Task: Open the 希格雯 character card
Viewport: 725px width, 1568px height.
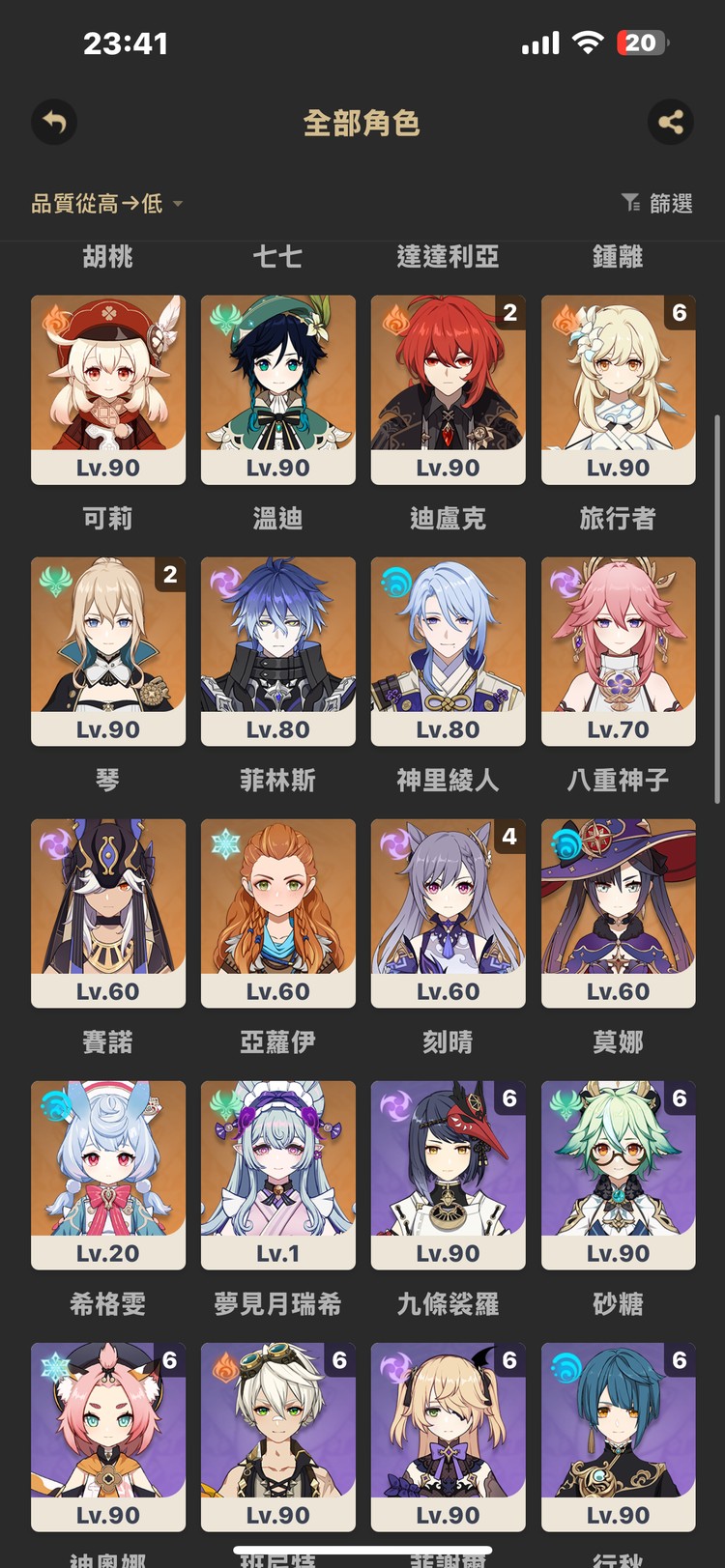Action: click(x=108, y=1174)
